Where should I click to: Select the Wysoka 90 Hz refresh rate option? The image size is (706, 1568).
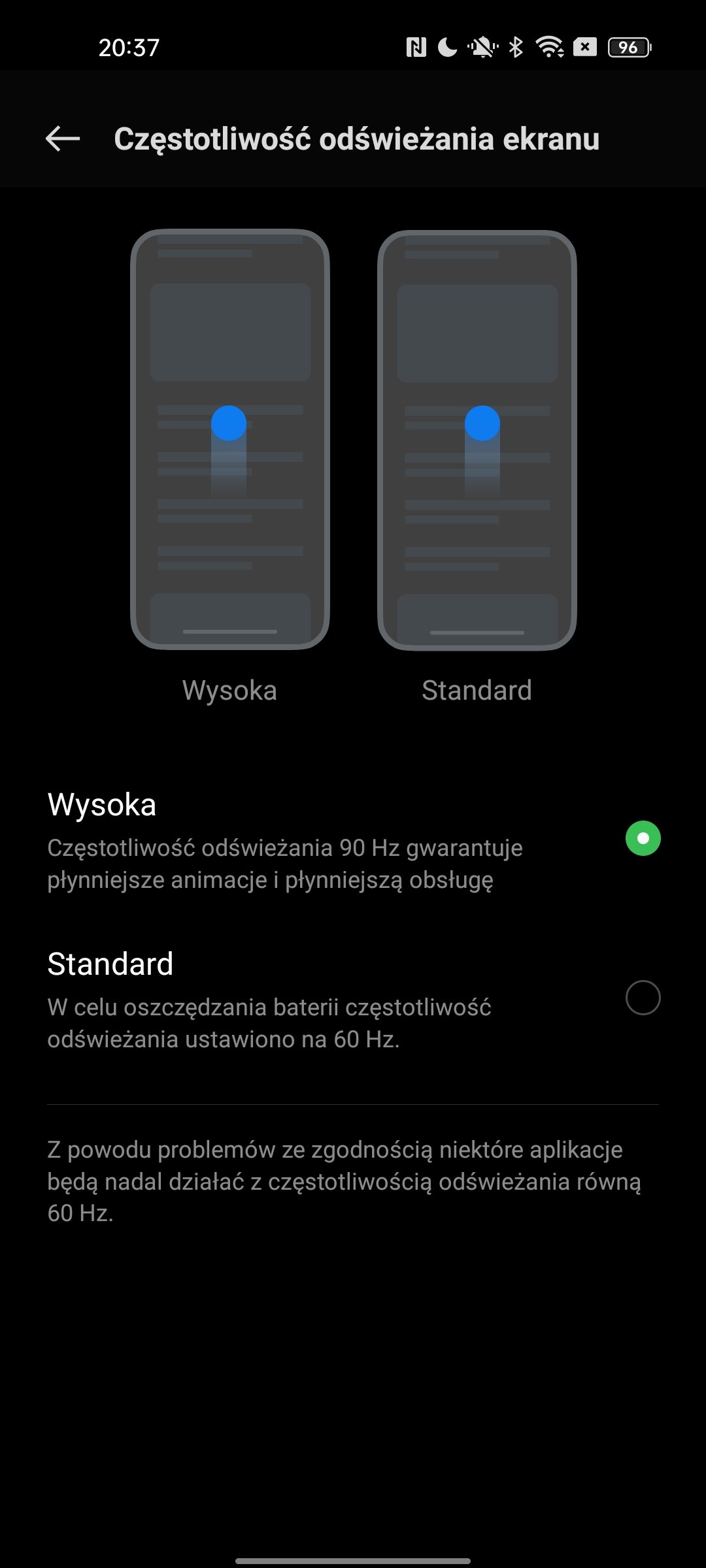[353, 840]
